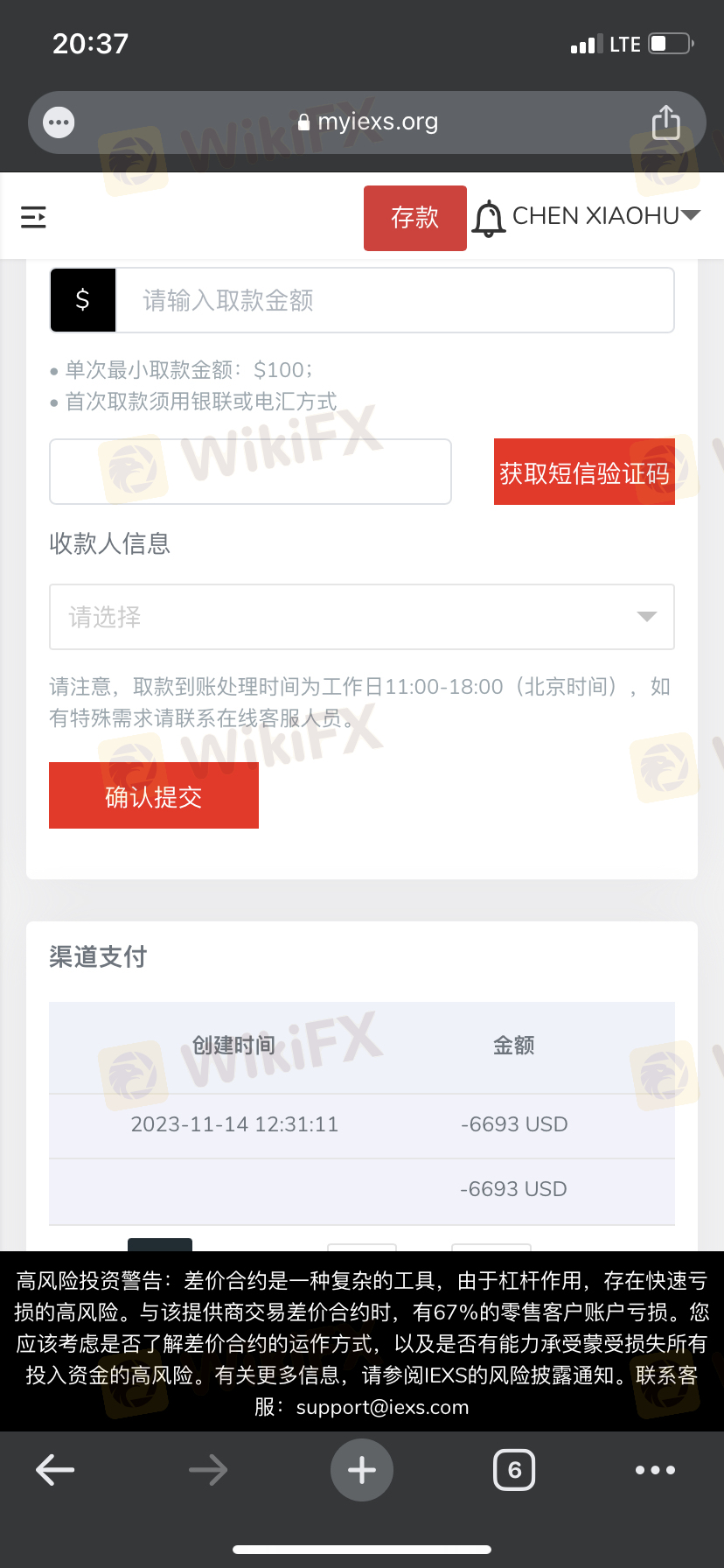
Task: Go back with the browser back arrow
Action: point(55,1470)
